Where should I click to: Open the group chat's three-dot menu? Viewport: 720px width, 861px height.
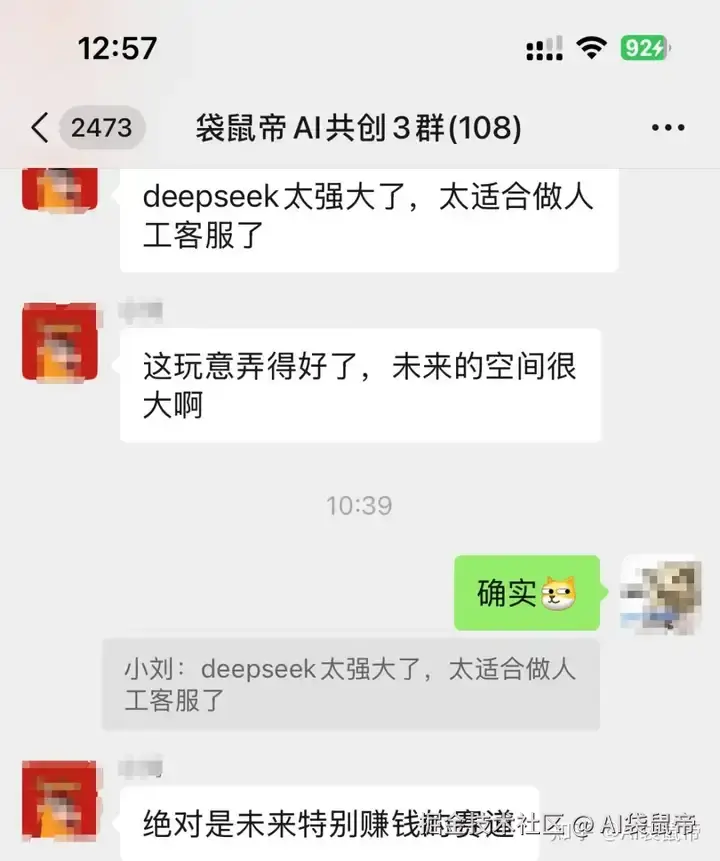click(x=667, y=128)
